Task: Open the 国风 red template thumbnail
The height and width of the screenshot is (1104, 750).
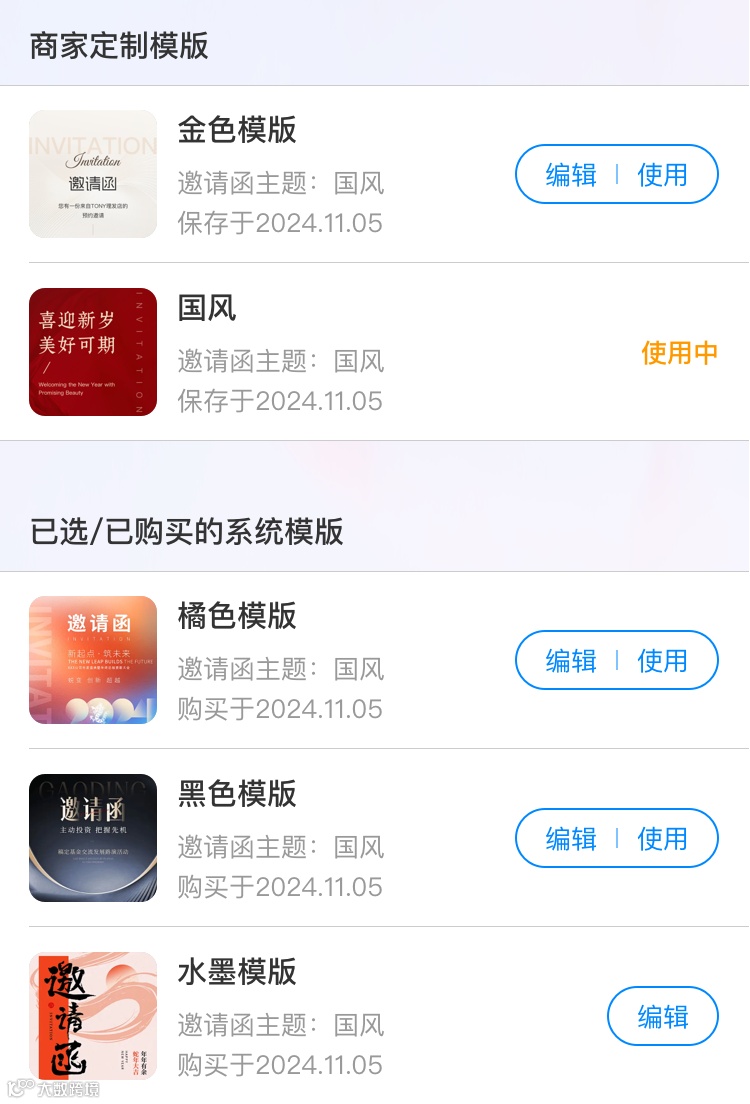Action: coord(93,352)
